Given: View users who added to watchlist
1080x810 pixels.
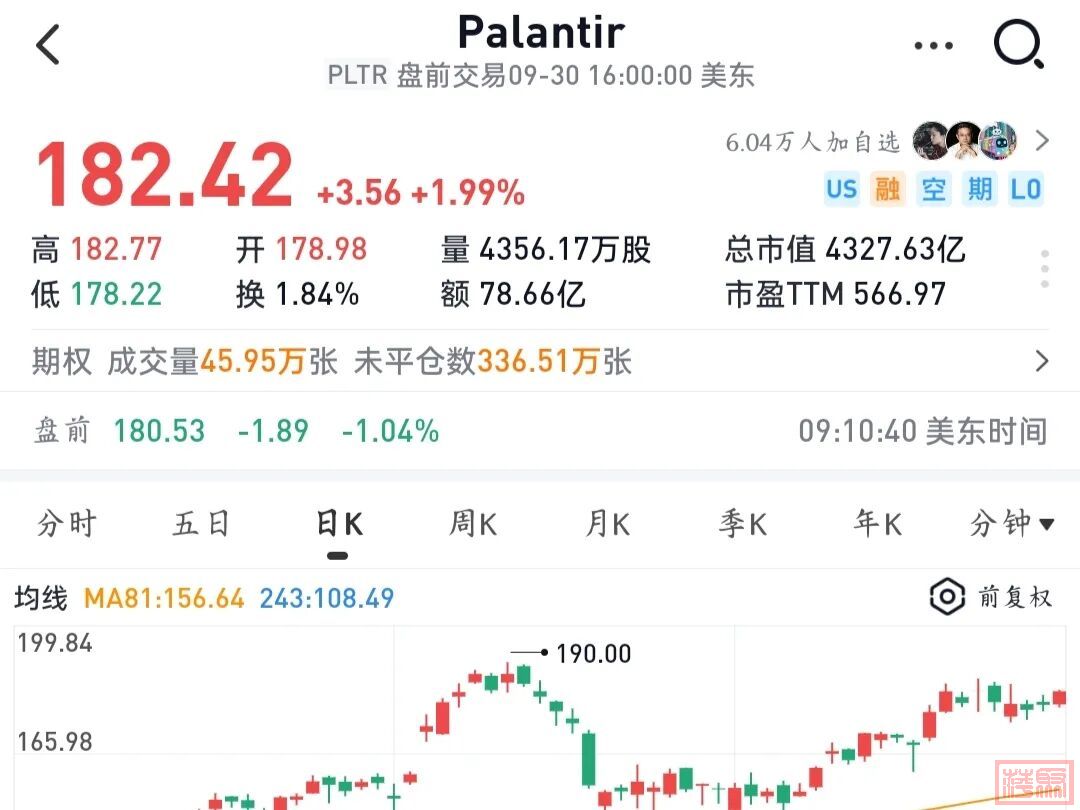Looking at the screenshot, I should (x=885, y=141).
